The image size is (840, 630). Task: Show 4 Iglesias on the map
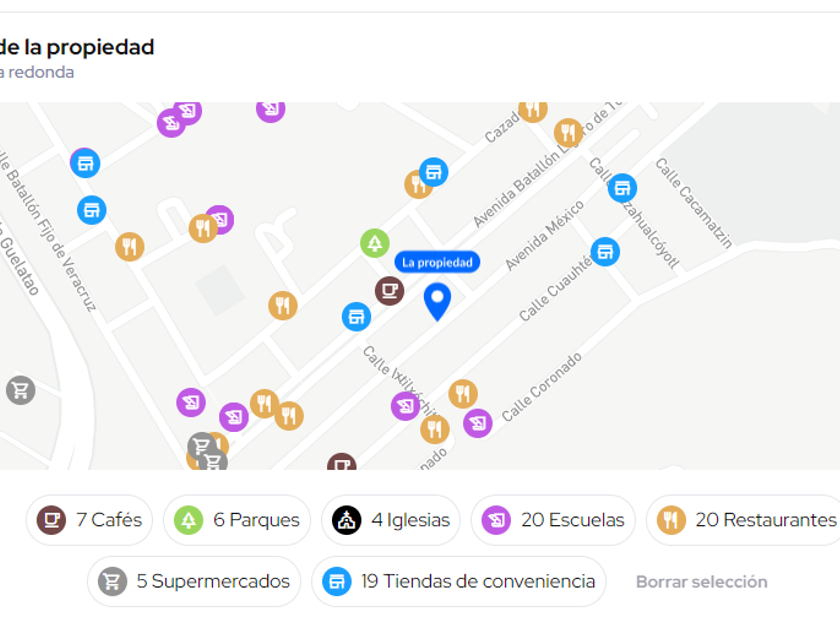390,520
